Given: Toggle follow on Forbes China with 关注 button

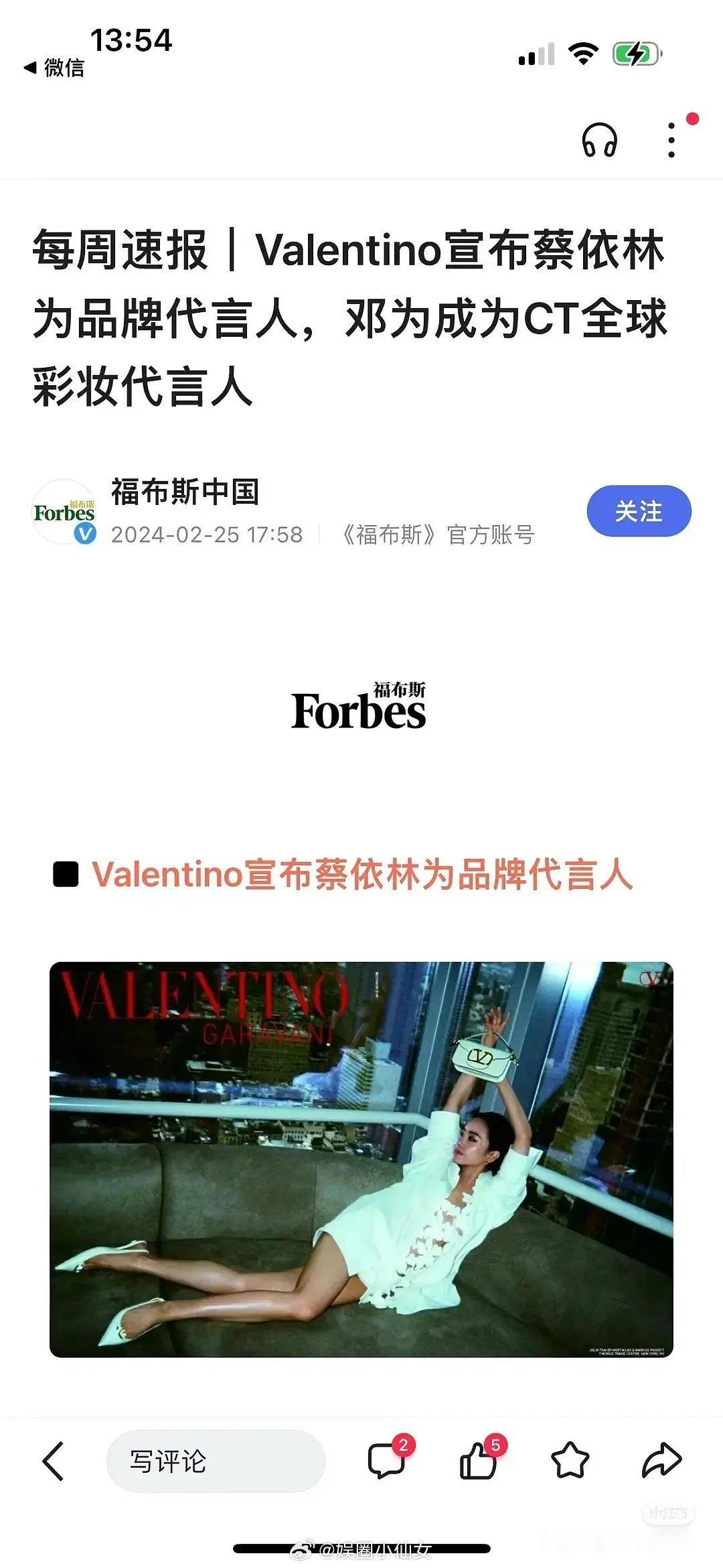Looking at the screenshot, I should (x=637, y=511).
